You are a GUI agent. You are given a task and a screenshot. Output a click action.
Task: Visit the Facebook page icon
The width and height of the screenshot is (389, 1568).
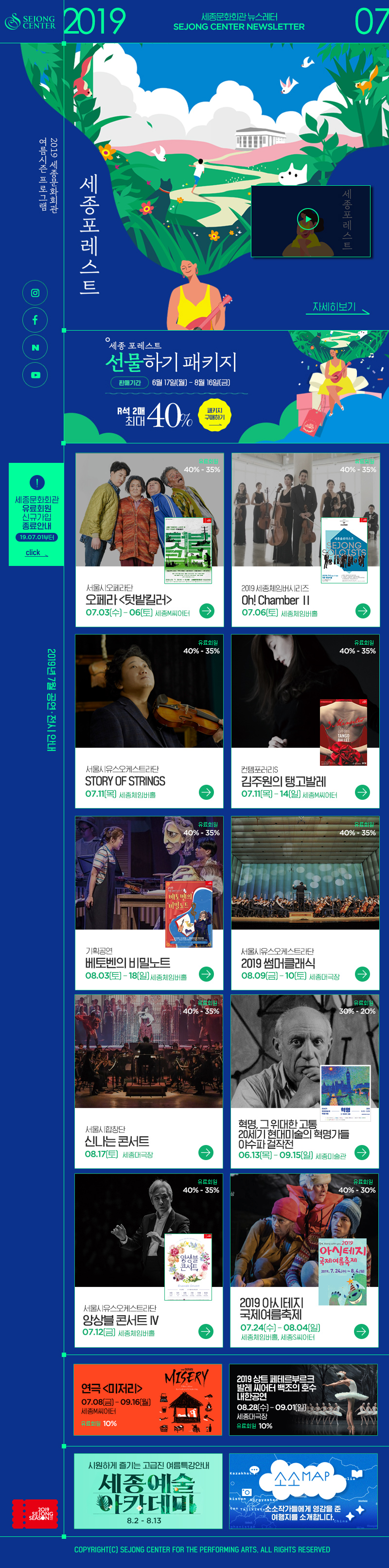(35, 320)
